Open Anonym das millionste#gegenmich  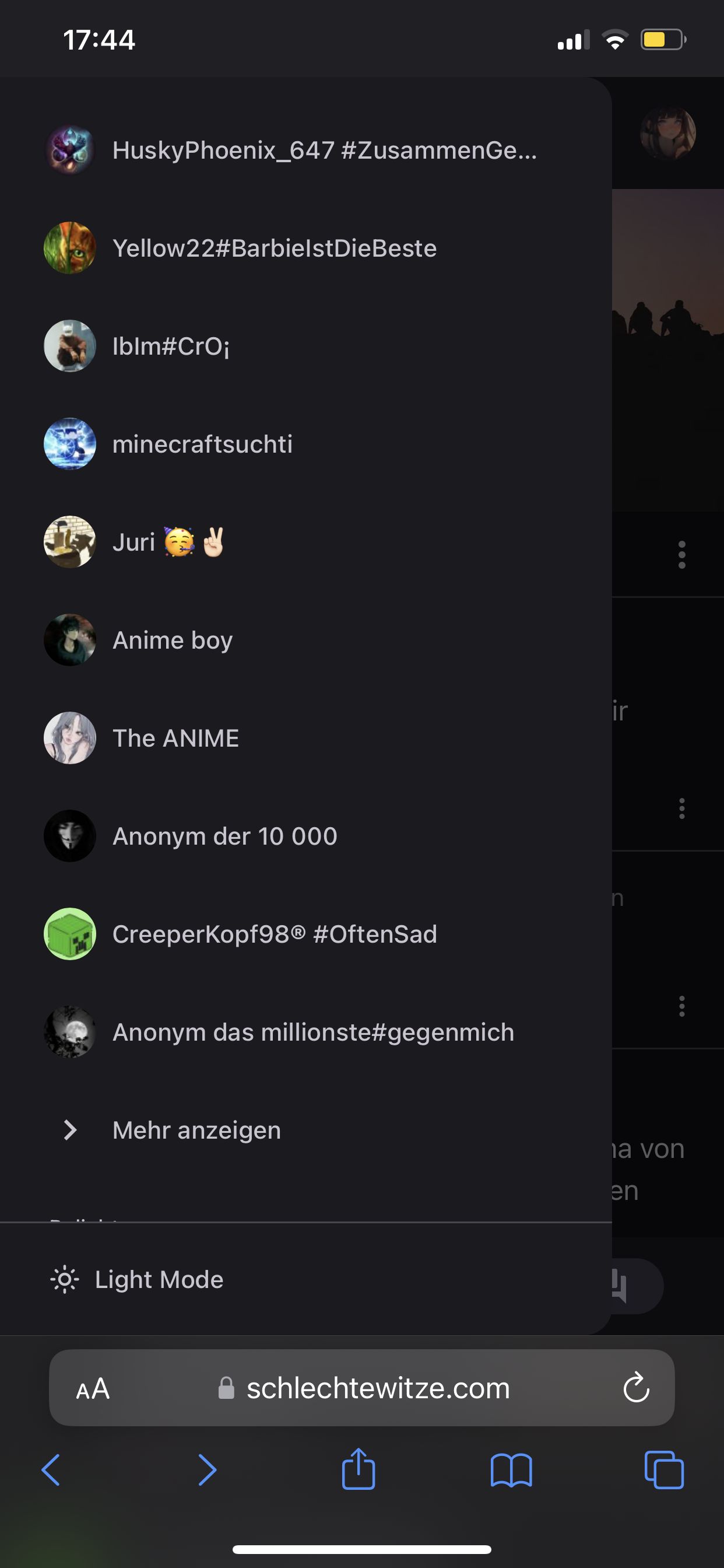point(312,1032)
